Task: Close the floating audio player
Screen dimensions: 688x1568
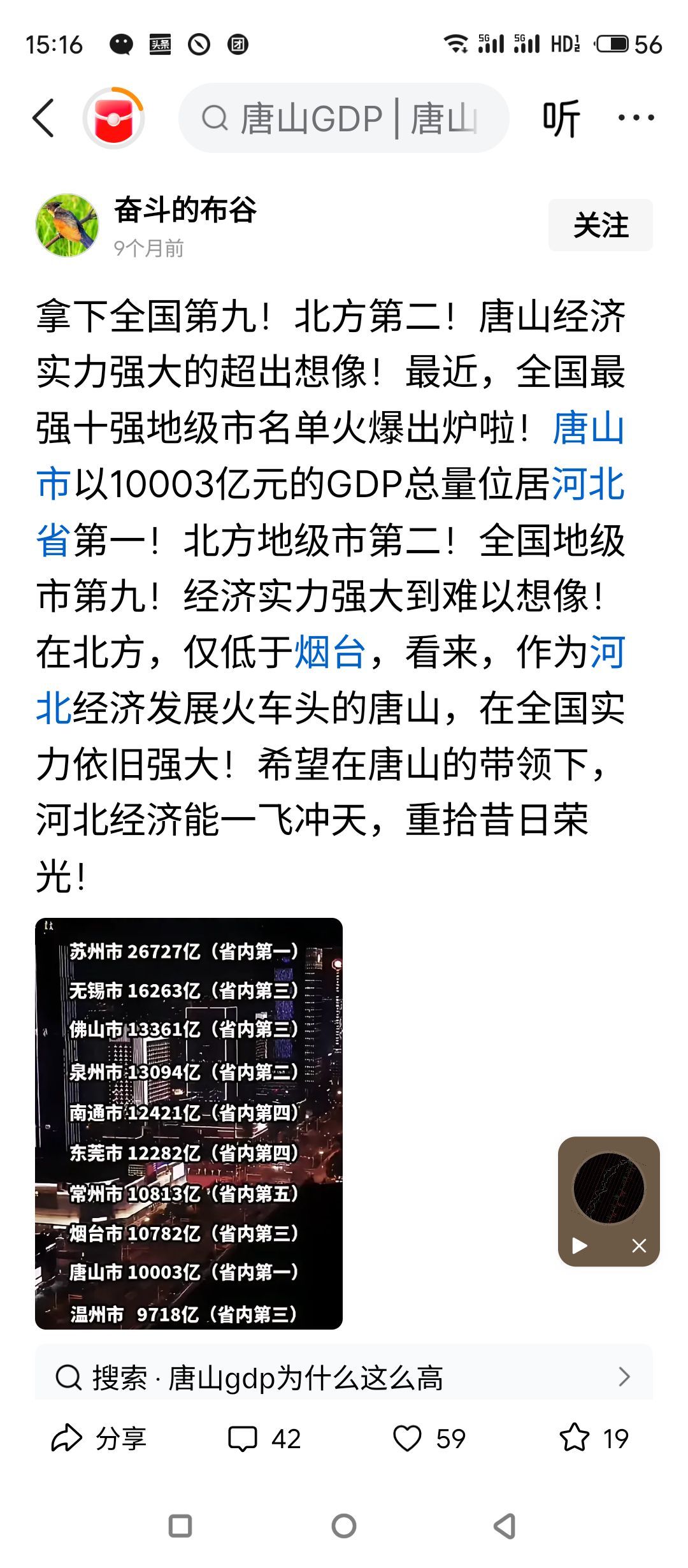Action: [639, 1245]
